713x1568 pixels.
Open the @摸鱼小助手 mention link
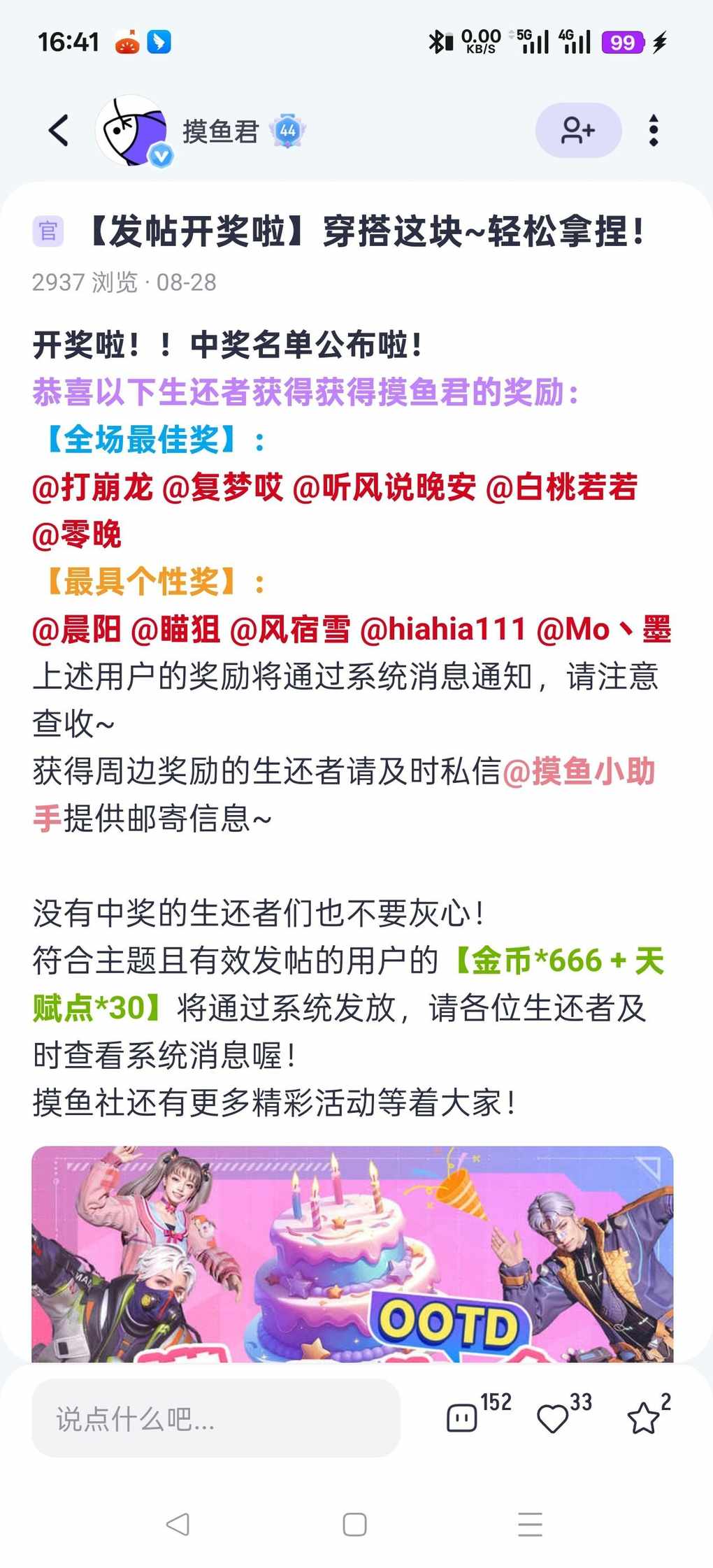coord(579,772)
